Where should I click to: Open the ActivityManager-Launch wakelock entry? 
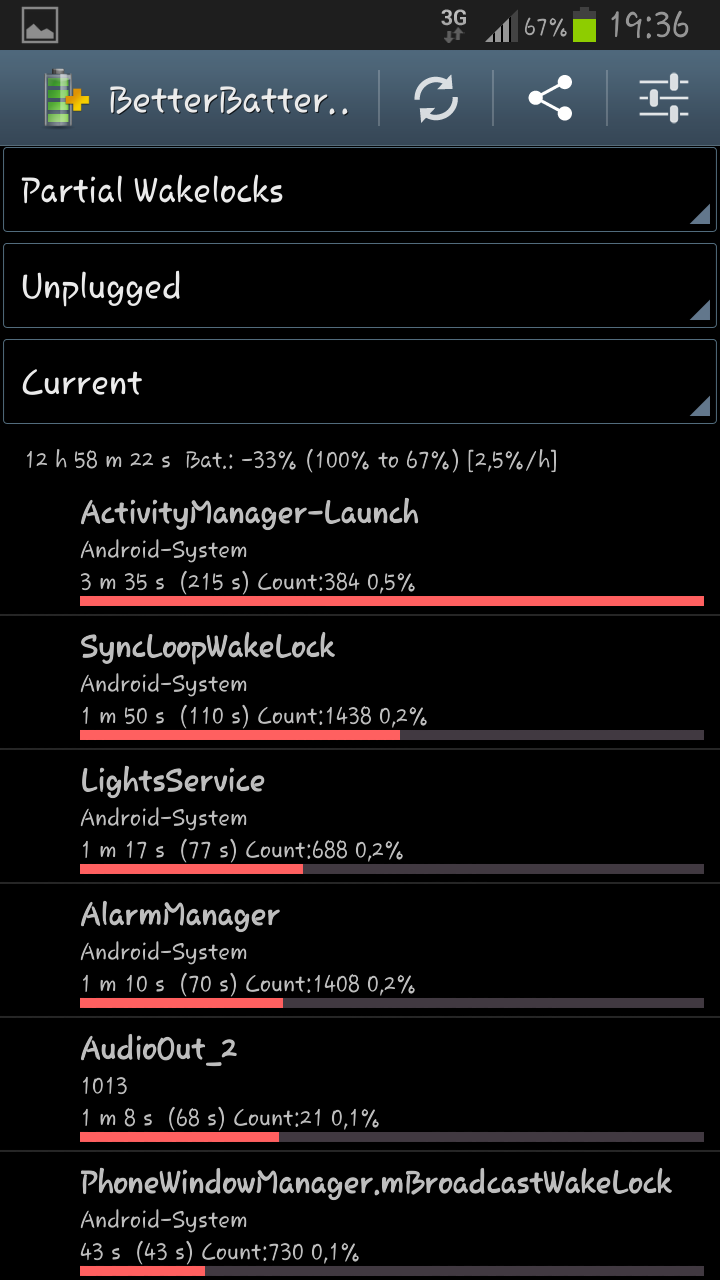[x=360, y=550]
